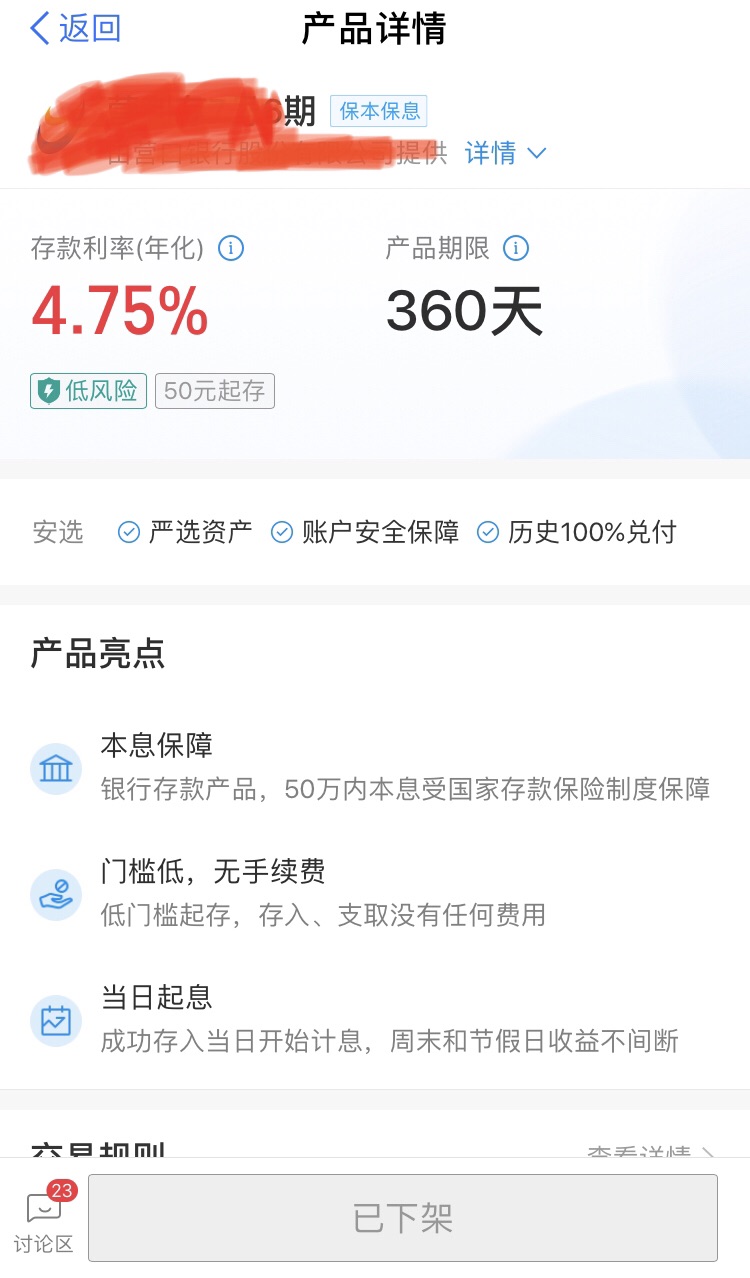This screenshot has width=750, height=1278.
Task: Tap the 已下架 button
Action: (402, 1217)
